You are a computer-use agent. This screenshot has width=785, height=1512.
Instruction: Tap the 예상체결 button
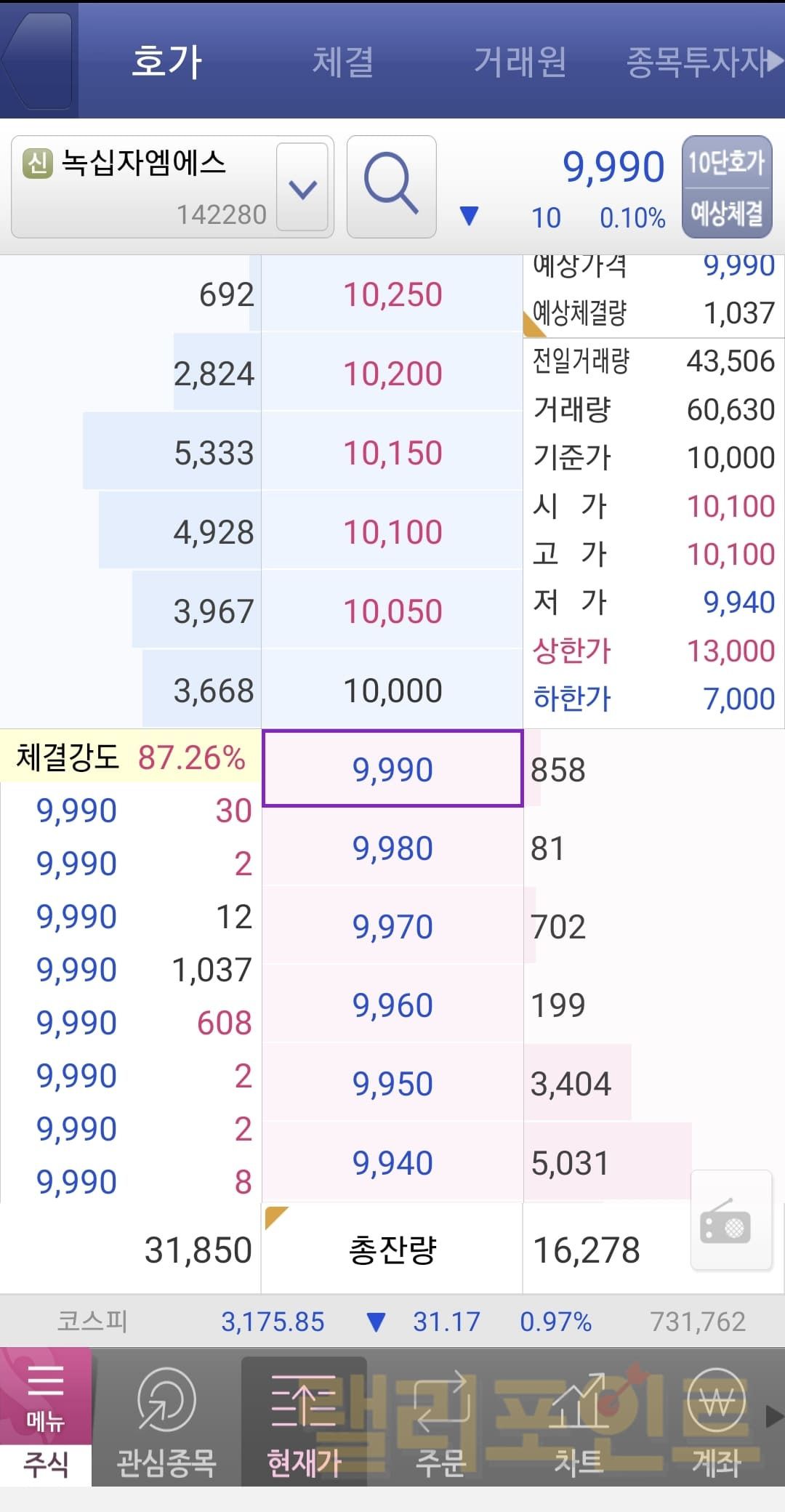click(726, 213)
